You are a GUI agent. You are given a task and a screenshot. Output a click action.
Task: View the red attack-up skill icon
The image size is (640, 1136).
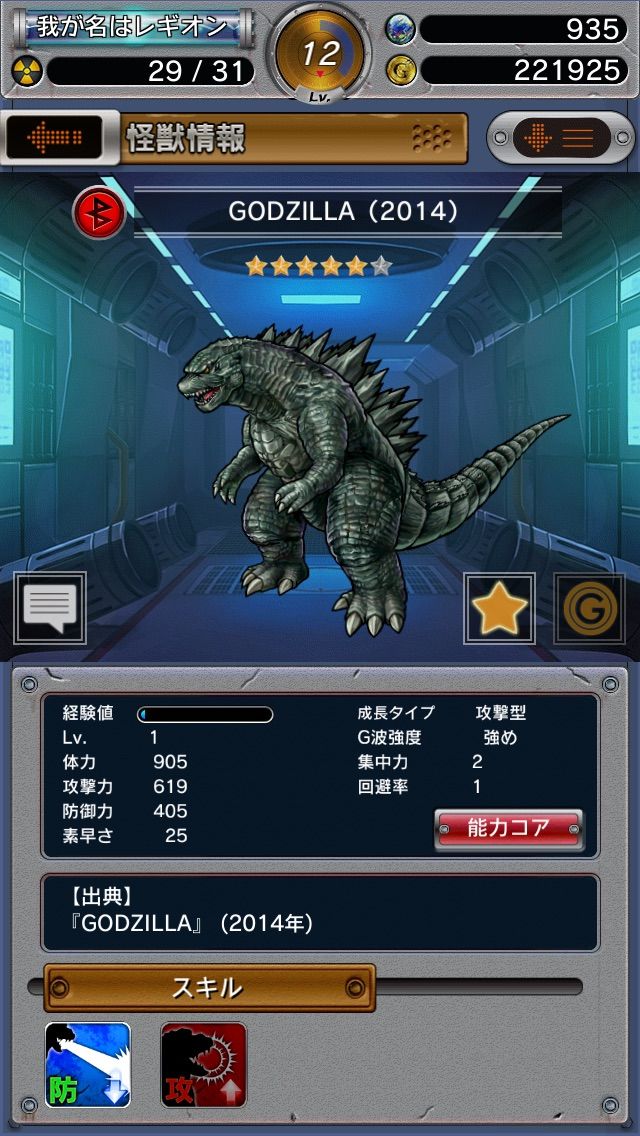pyautogui.click(x=204, y=1064)
